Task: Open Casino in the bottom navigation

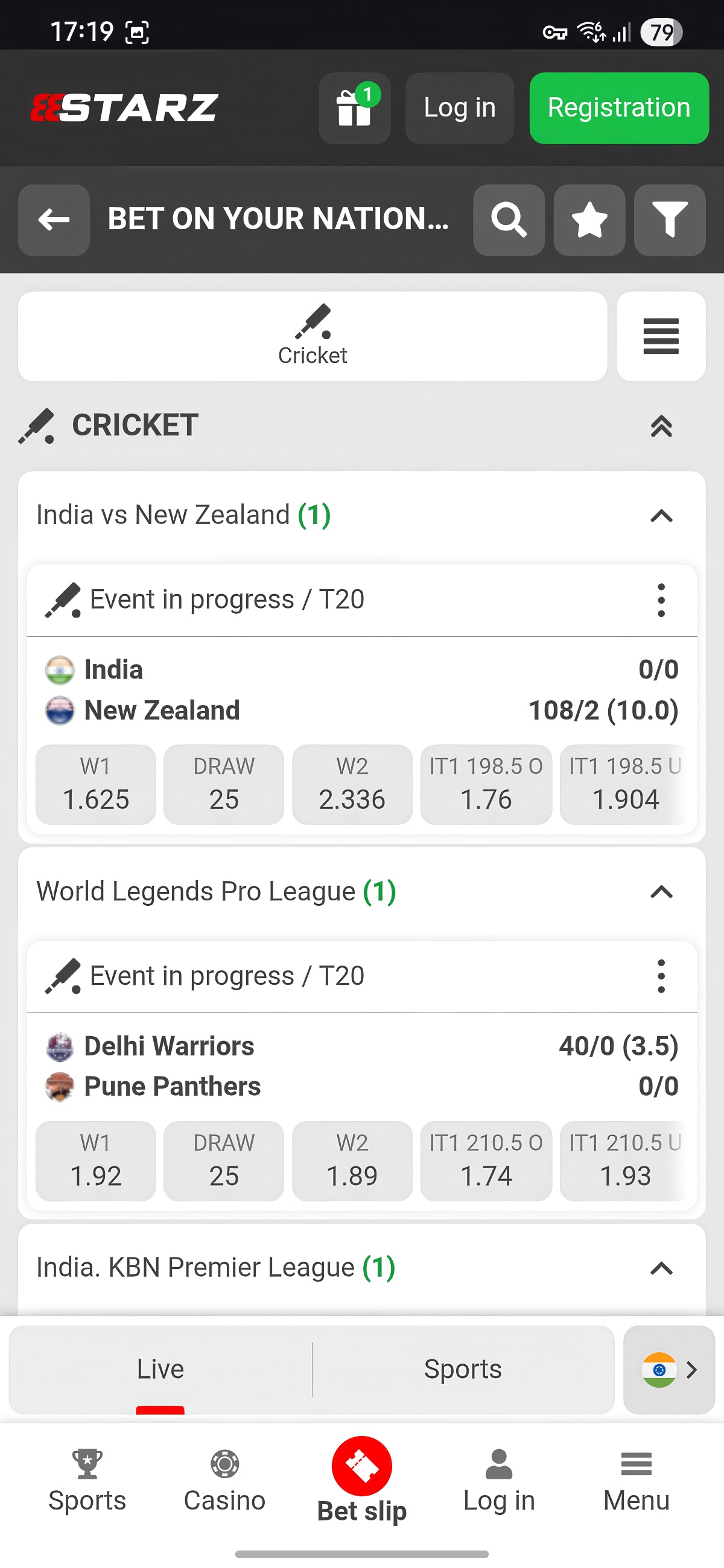Action: tap(224, 1480)
